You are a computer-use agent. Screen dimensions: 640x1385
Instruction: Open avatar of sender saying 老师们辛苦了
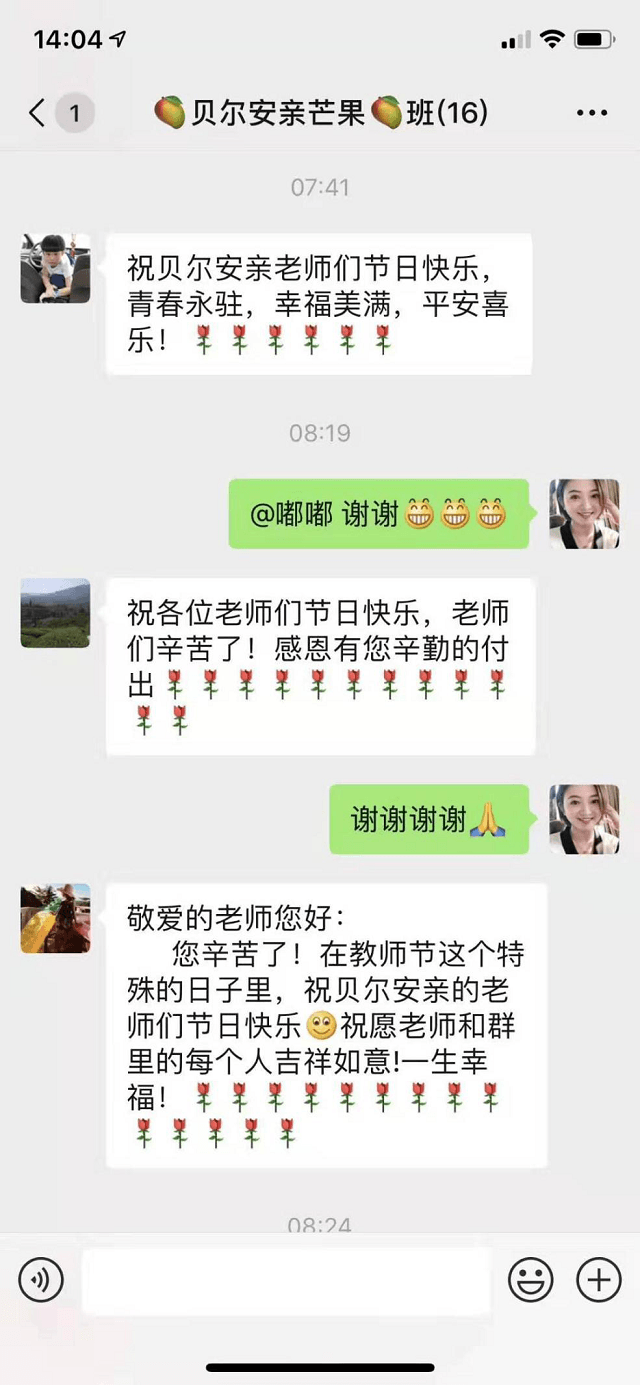pos(56,612)
